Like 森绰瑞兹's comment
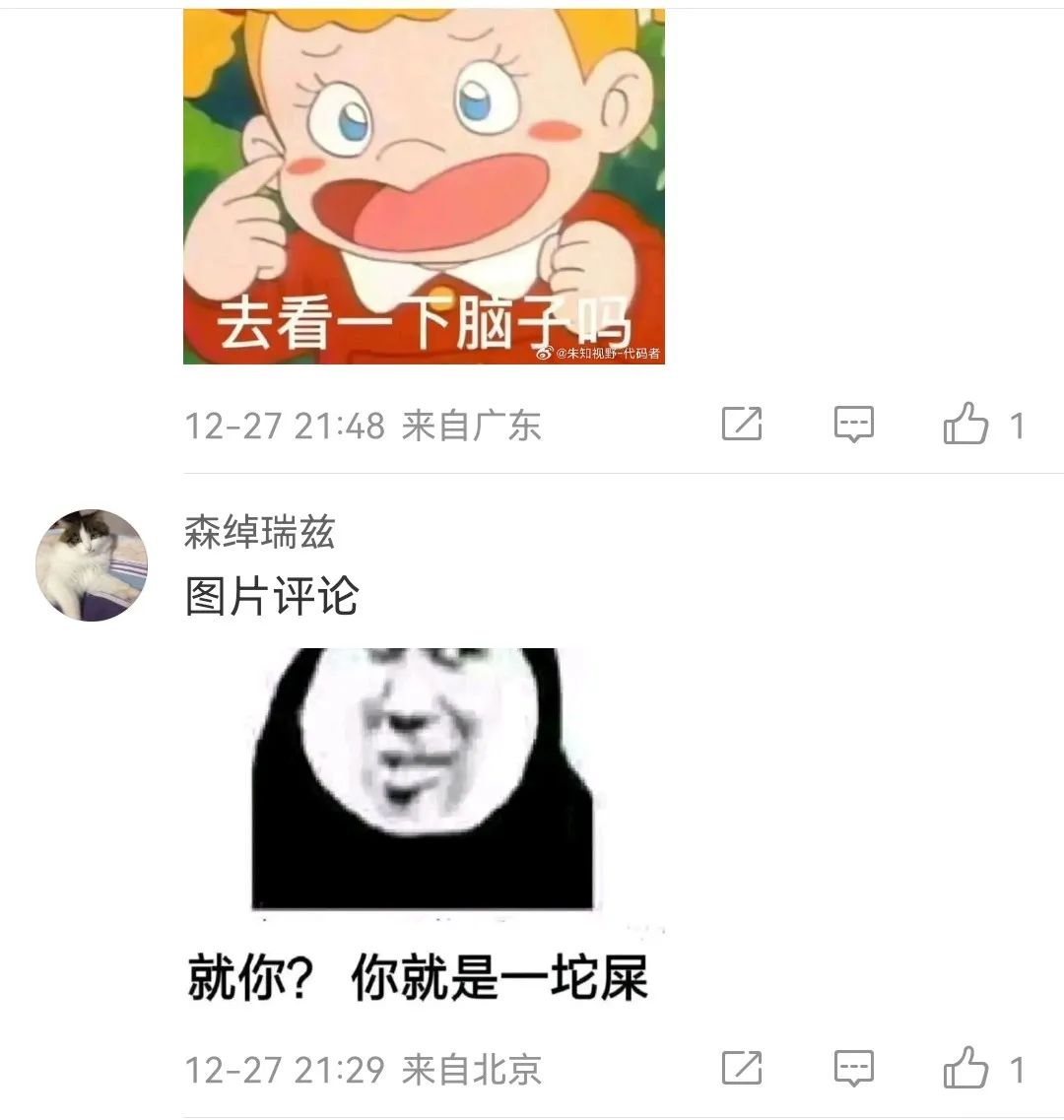Image resolution: width=1064 pixels, height=1120 pixels. click(x=966, y=1068)
